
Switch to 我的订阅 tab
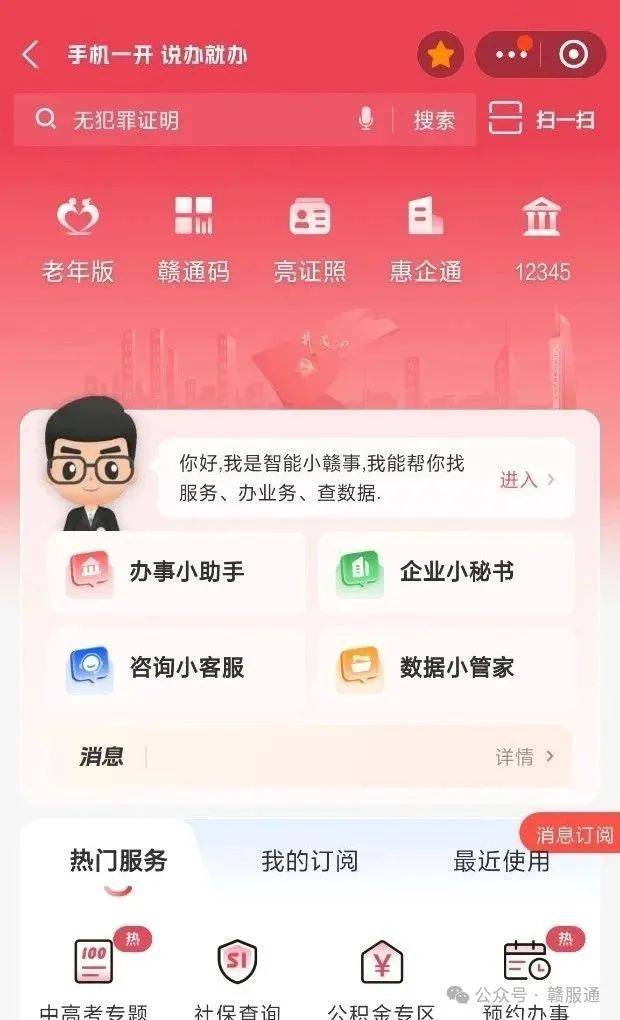click(309, 861)
